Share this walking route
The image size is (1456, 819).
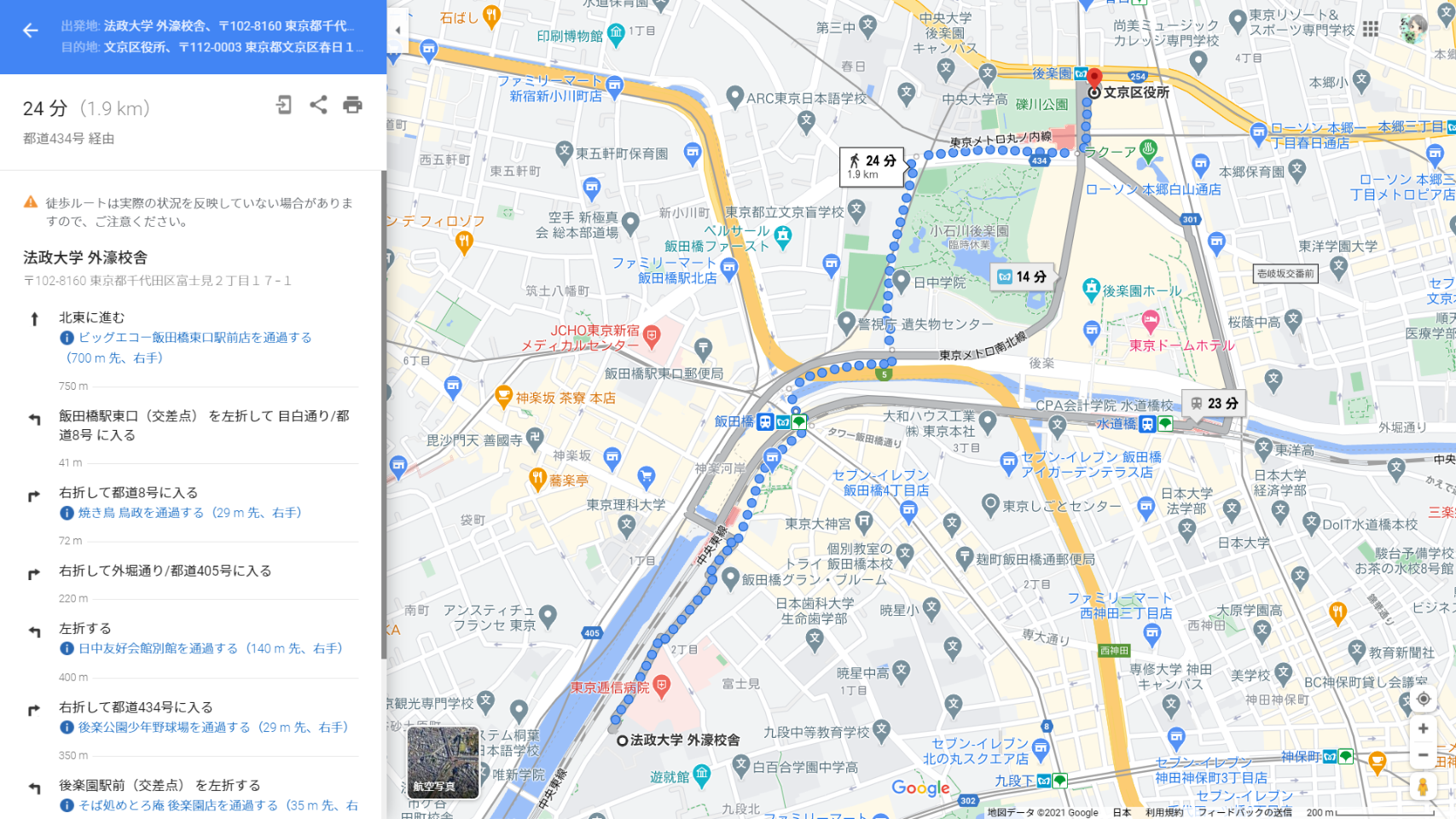318,105
